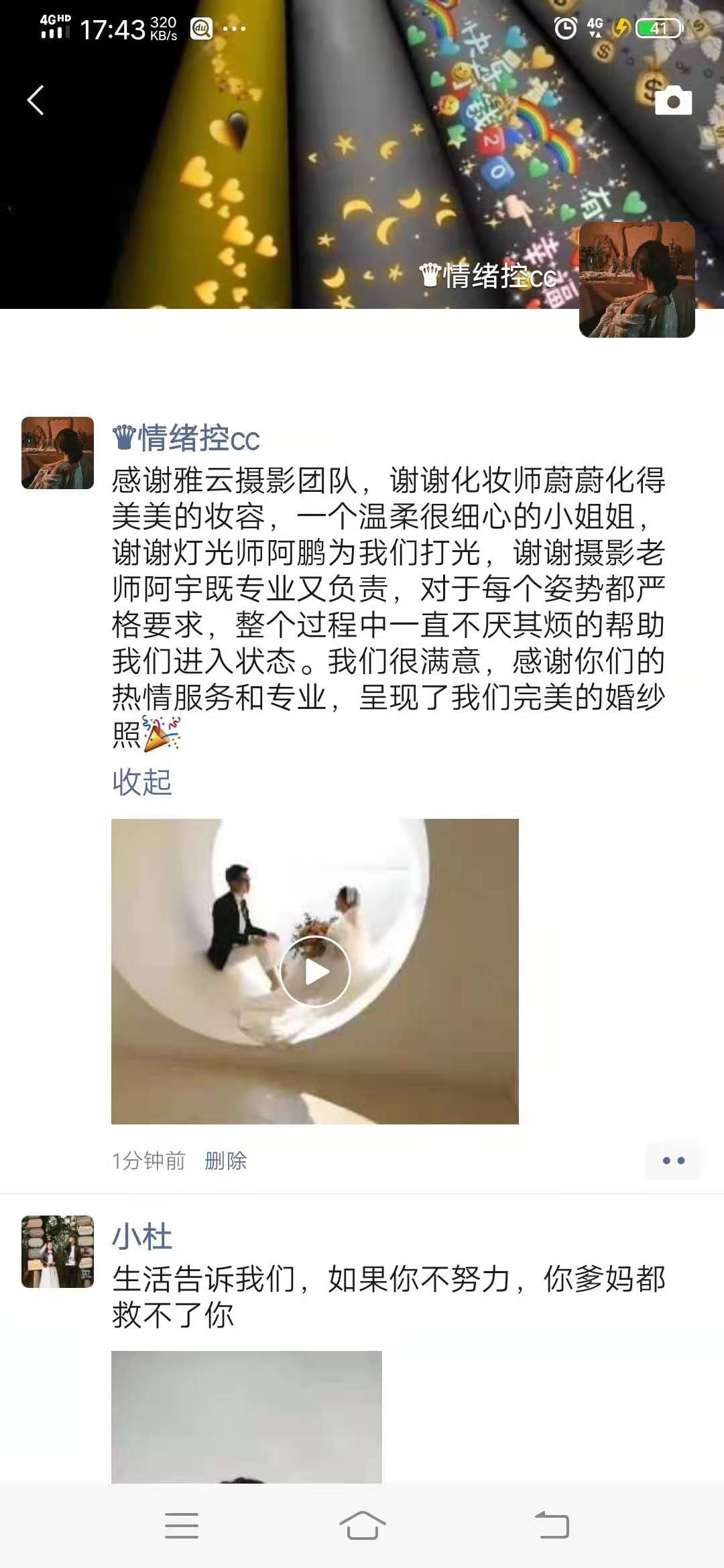This screenshot has width=724, height=1568.
Task: Tap the system back button in navigation bar
Action: [x=552, y=1526]
